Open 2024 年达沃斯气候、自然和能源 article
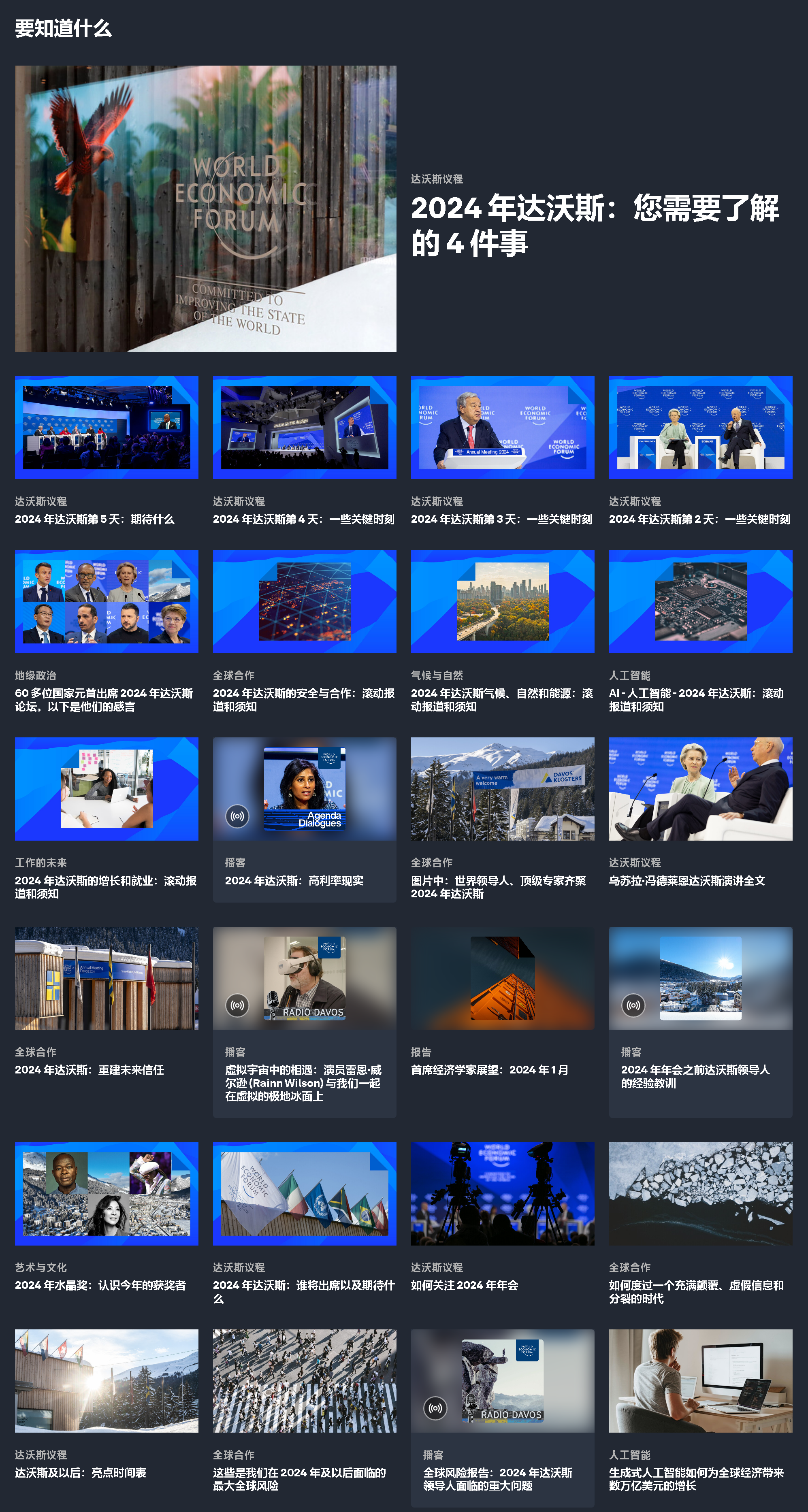Image resolution: width=808 pixels, height=1512 pixels. (501, 700)
